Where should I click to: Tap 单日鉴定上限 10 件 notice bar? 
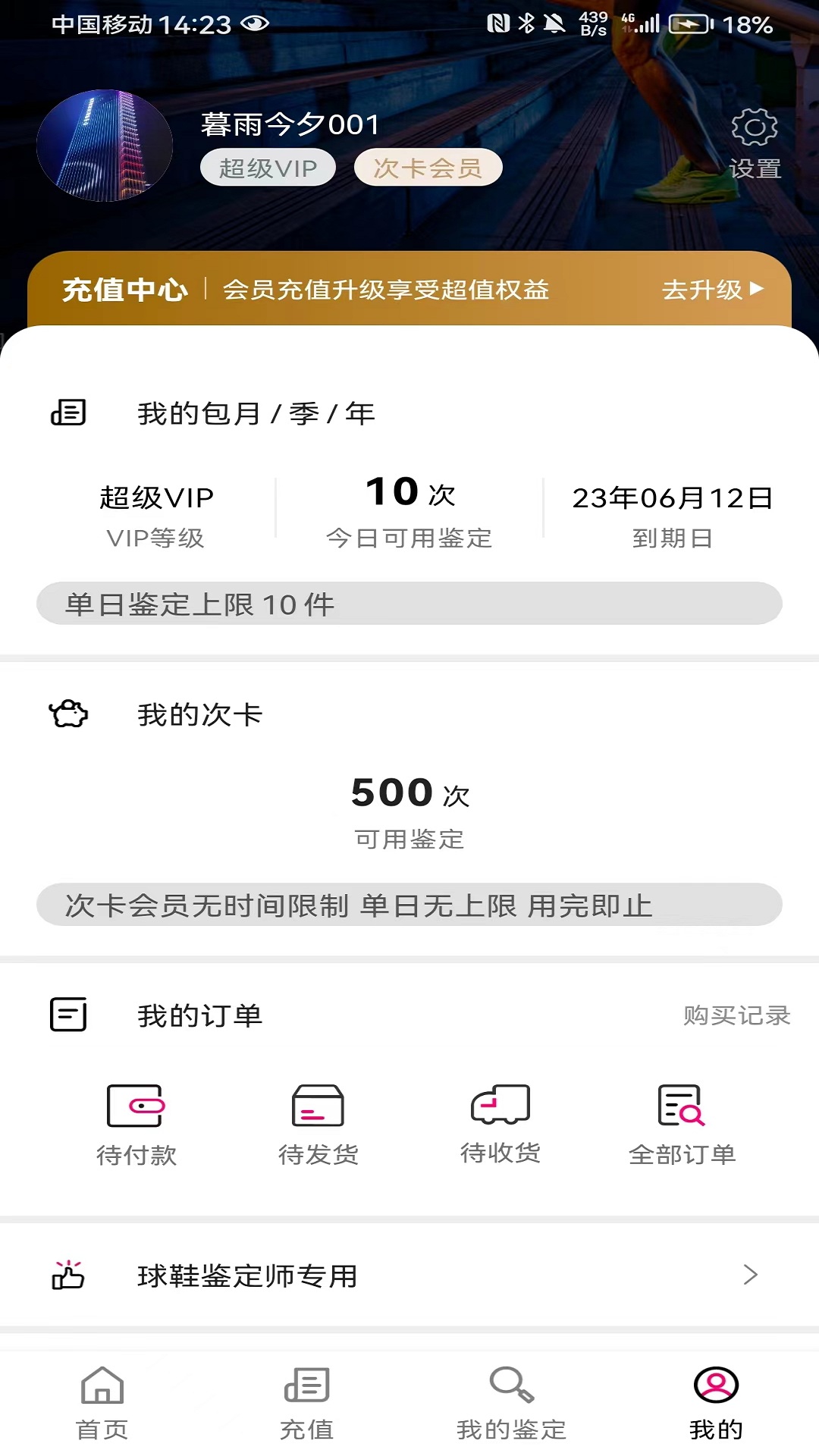(x=409, y=604)
